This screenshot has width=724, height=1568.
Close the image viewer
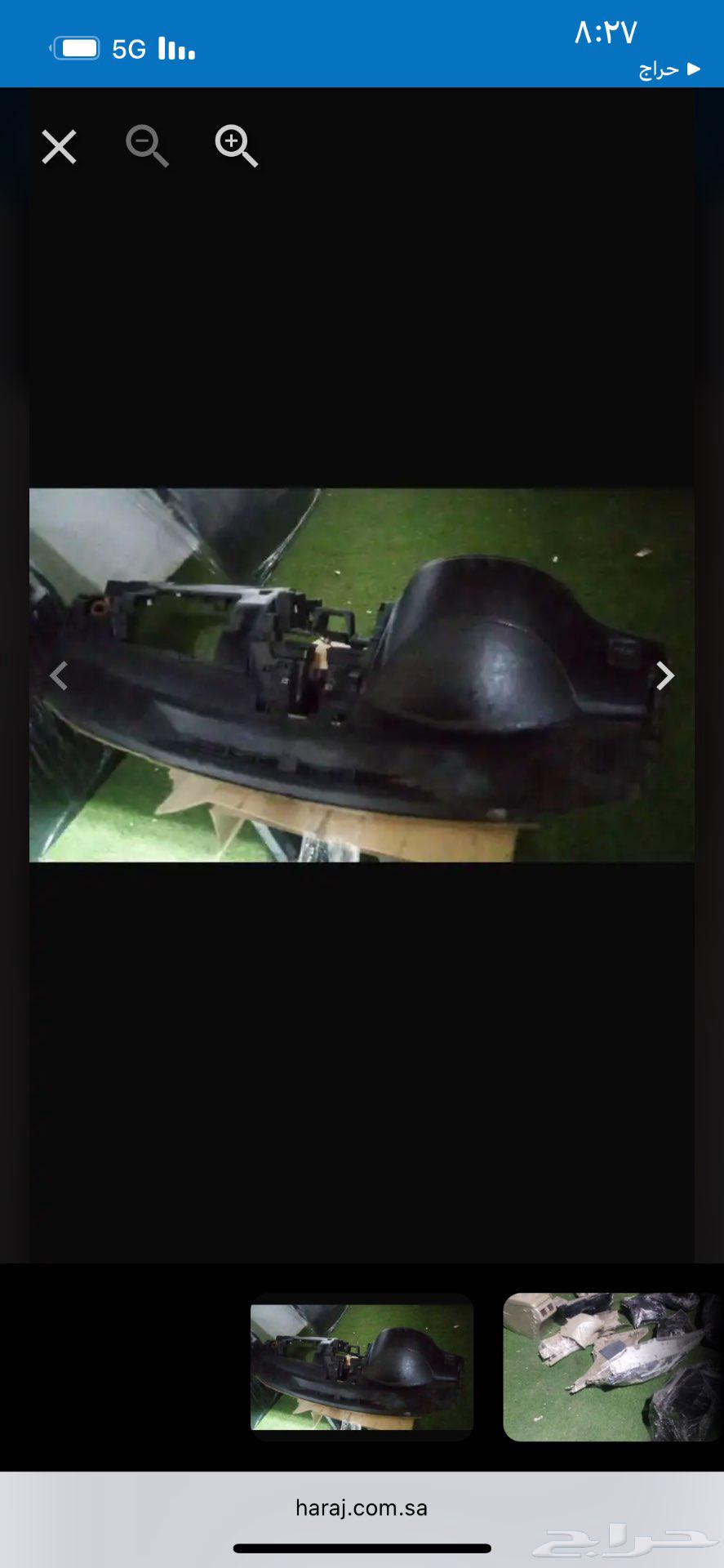(x=59, y=147)
